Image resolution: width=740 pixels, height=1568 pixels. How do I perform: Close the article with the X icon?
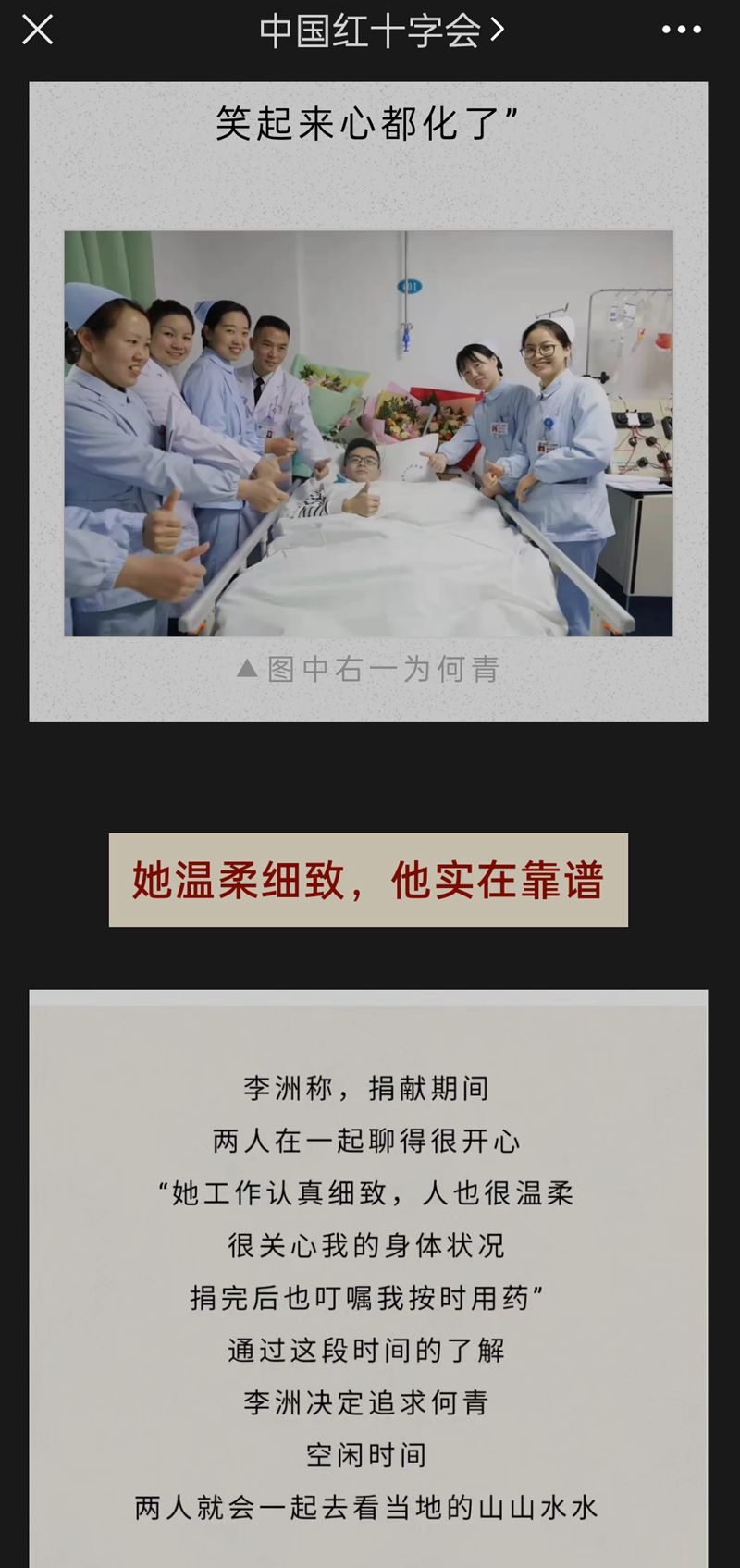click(37, 30)
